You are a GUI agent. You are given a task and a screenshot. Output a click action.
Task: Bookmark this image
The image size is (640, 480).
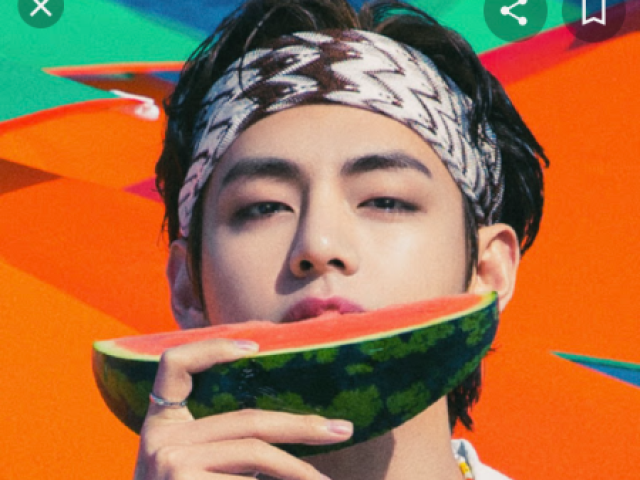593,12
